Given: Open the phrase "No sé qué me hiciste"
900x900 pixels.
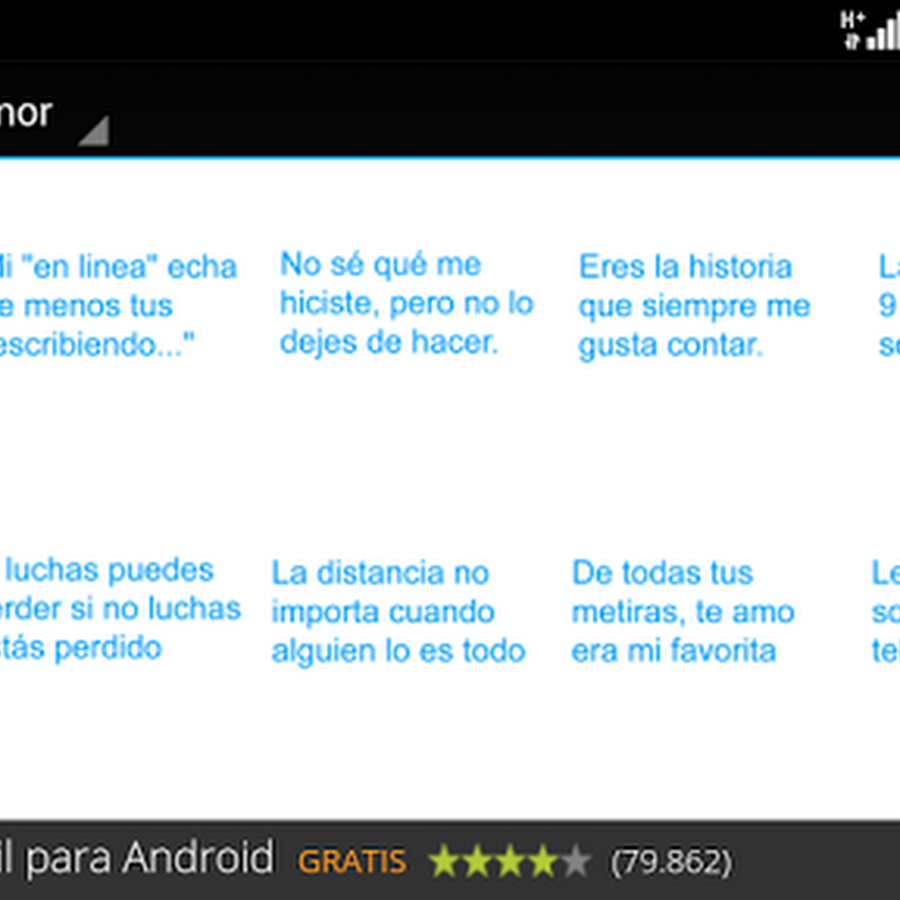Looking at the screenshot, I should (x=406, y=305).
